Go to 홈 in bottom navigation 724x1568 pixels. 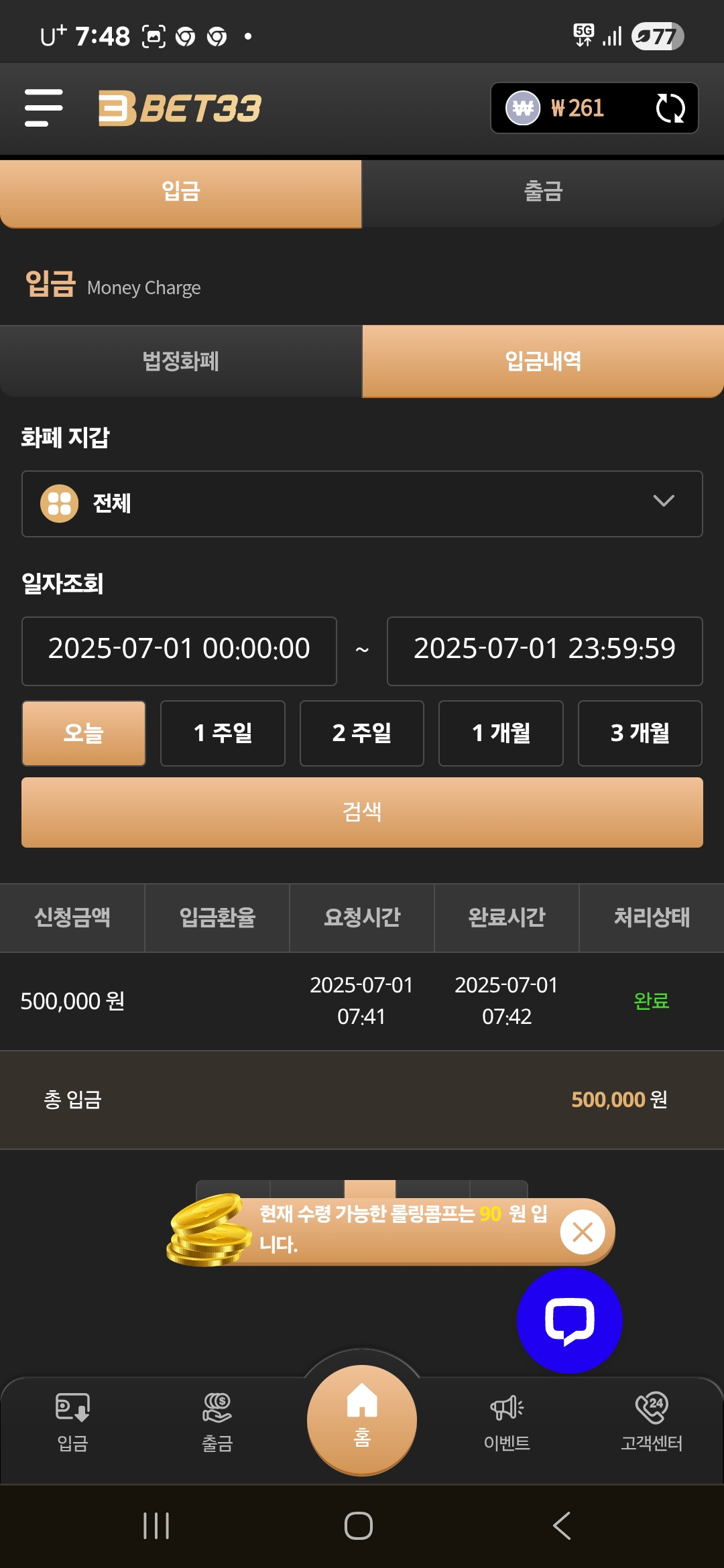tap(362, 1419)
